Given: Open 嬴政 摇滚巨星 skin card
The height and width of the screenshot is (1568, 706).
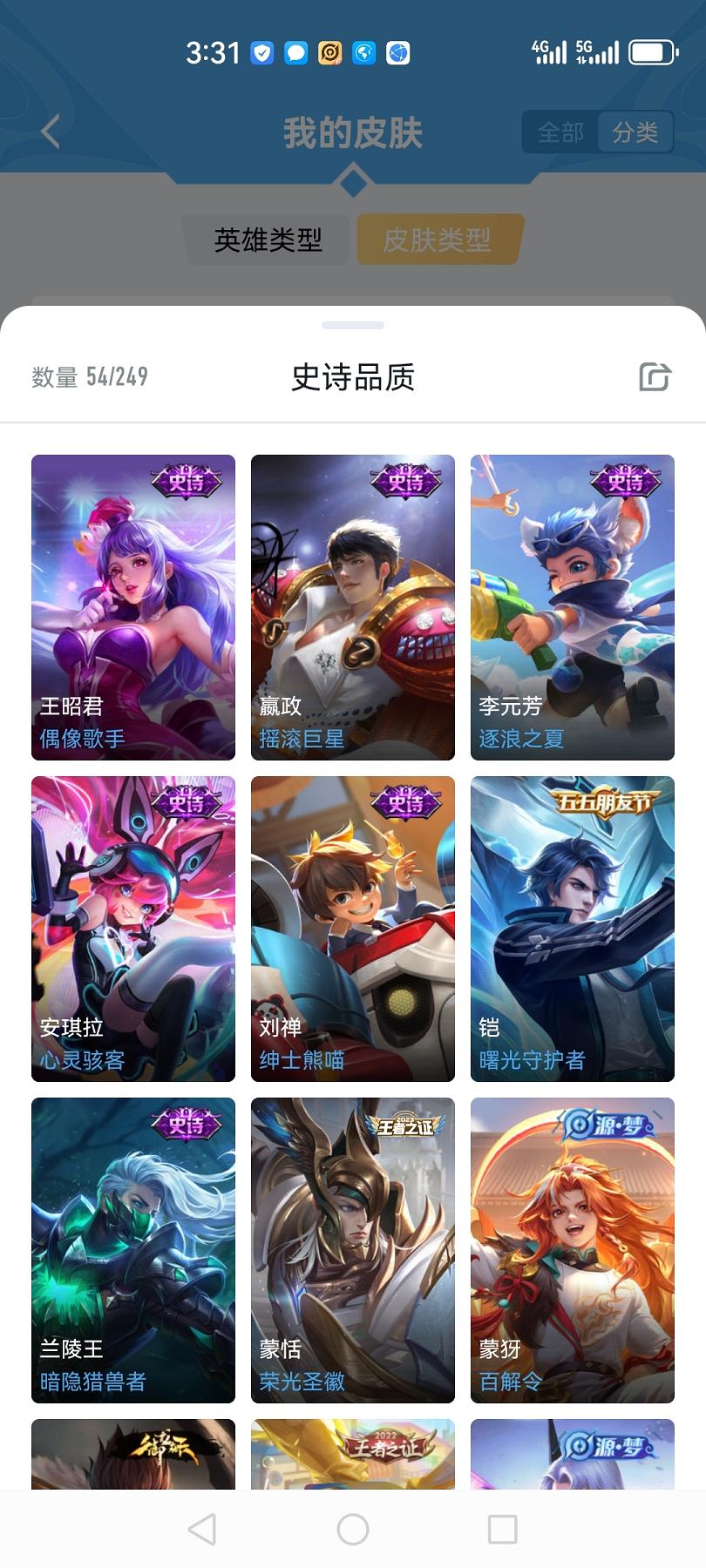Looking at the screenshot, I should 353,607.
